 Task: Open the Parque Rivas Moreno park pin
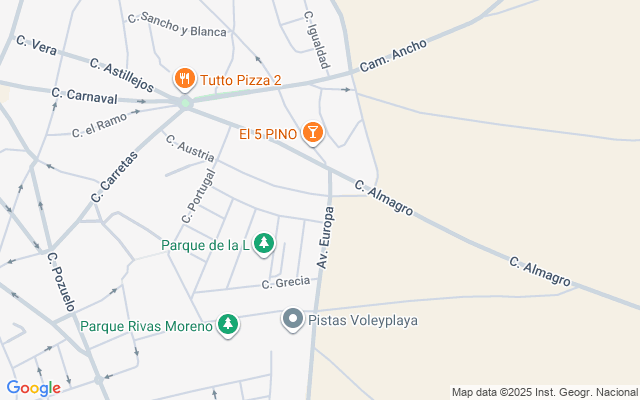pos(228,325)
